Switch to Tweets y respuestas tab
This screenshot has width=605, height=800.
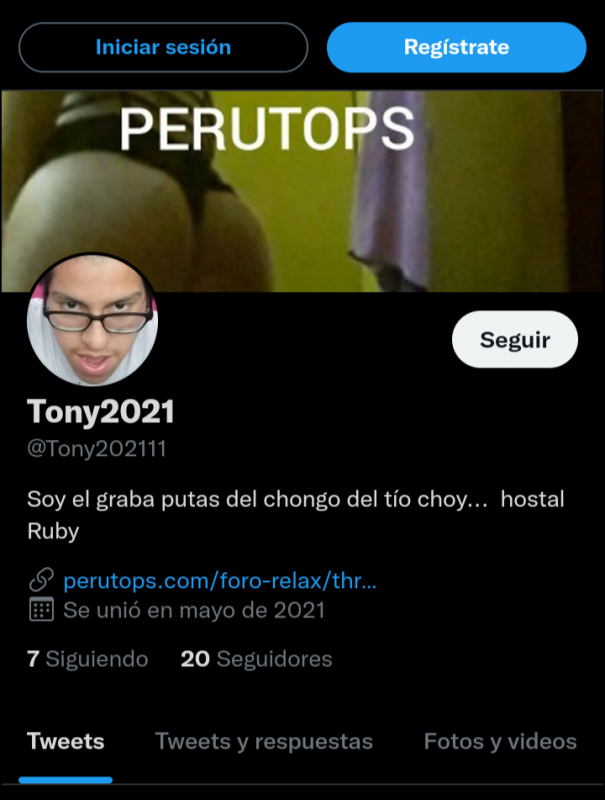(264, 741)
